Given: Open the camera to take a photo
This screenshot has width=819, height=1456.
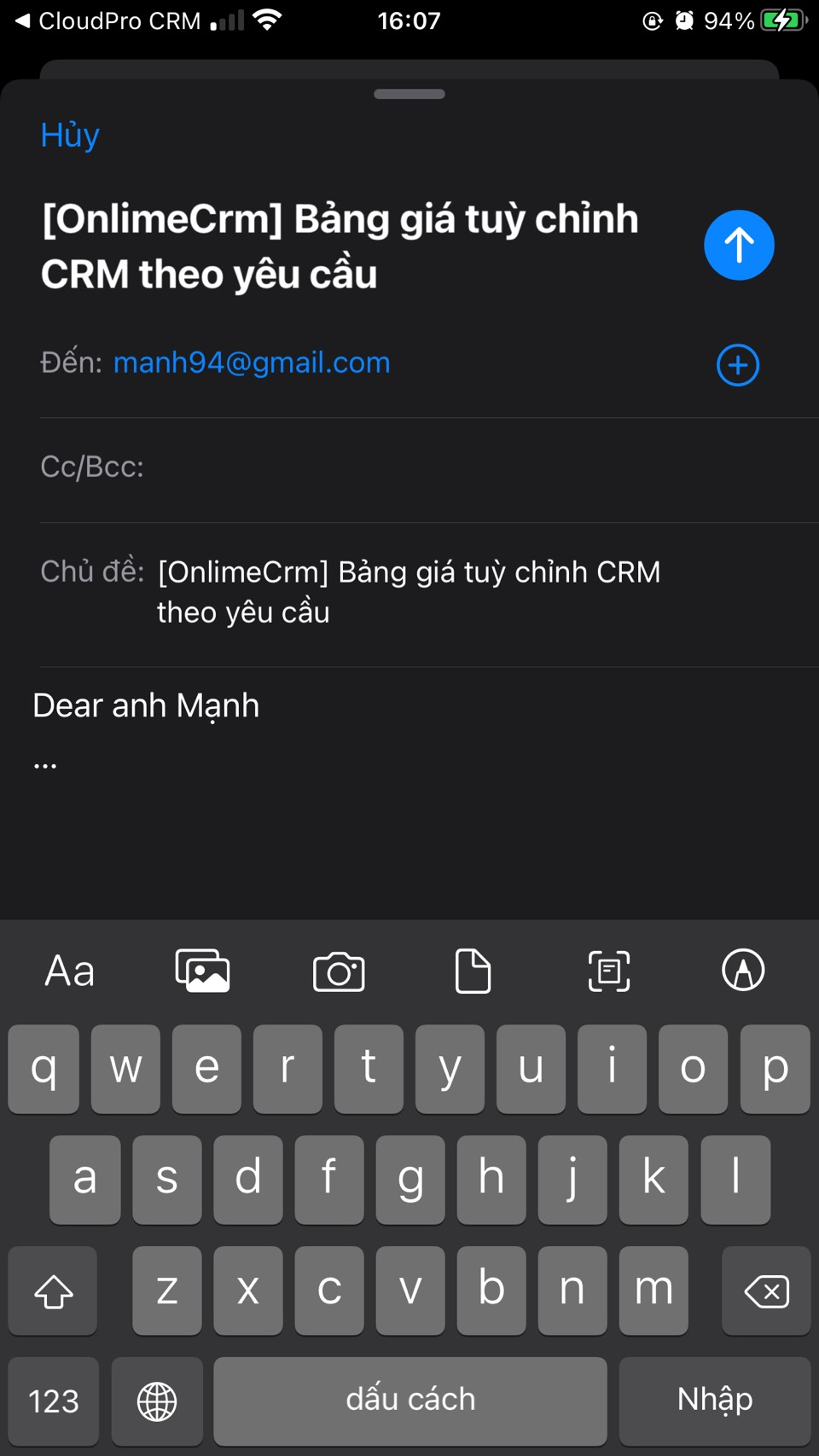Looking at the screenshot, I should pos(339,972).
